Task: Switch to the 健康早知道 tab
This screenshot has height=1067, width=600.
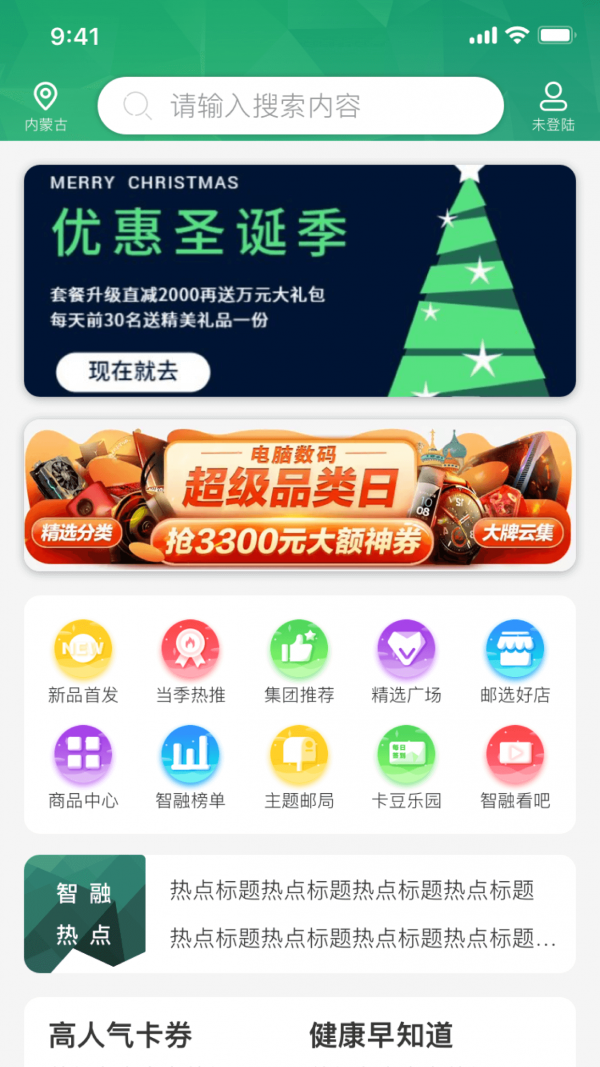Action: [381, 1035]
